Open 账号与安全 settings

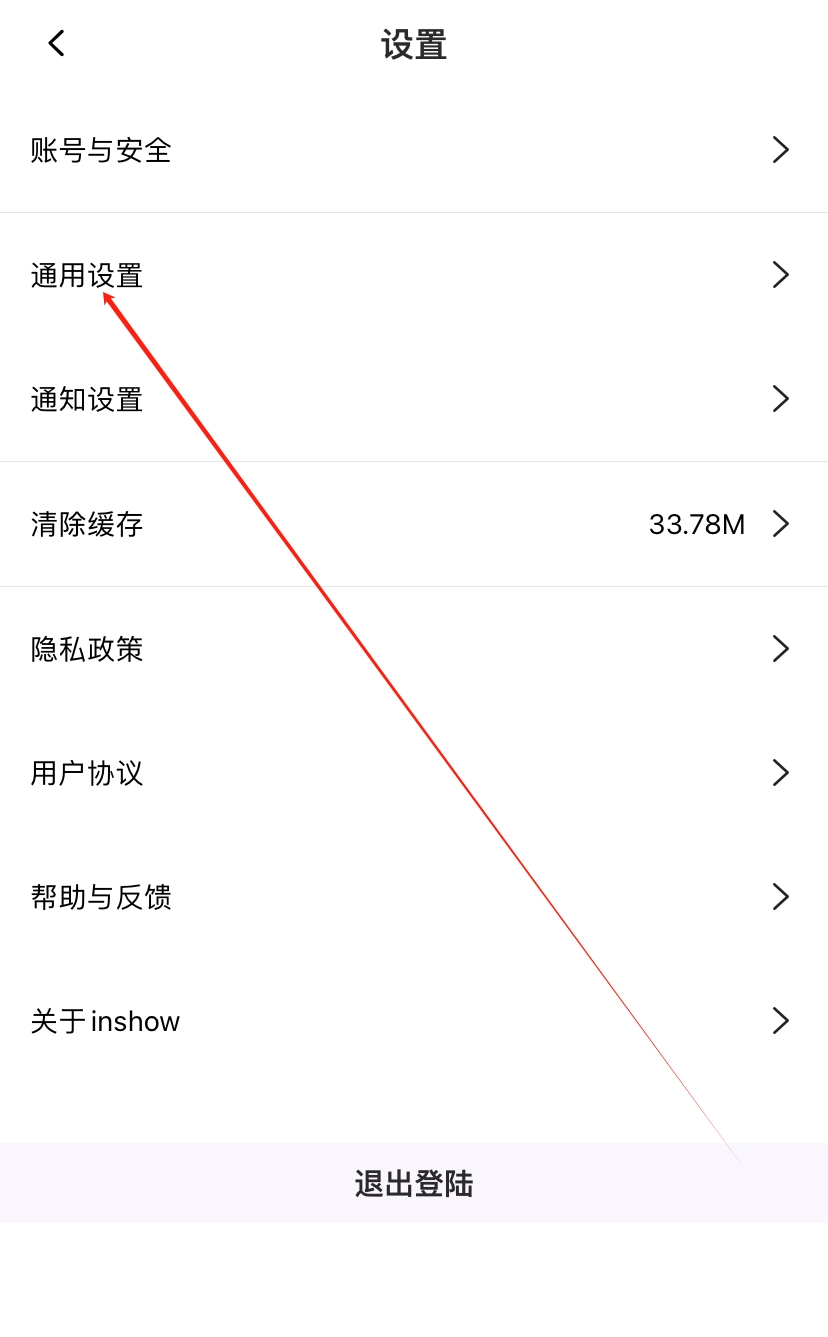pyautogui.click(x=413, y=150)
